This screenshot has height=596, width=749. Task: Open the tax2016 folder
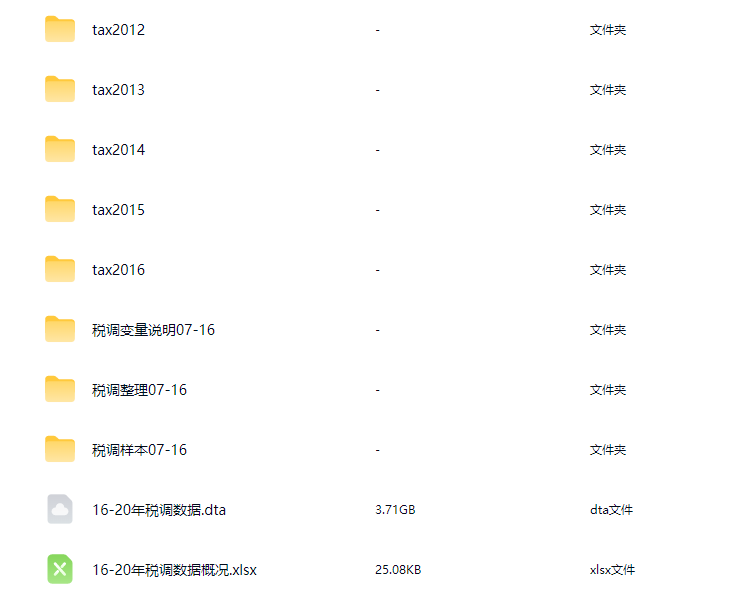click(x=118, y=270)
